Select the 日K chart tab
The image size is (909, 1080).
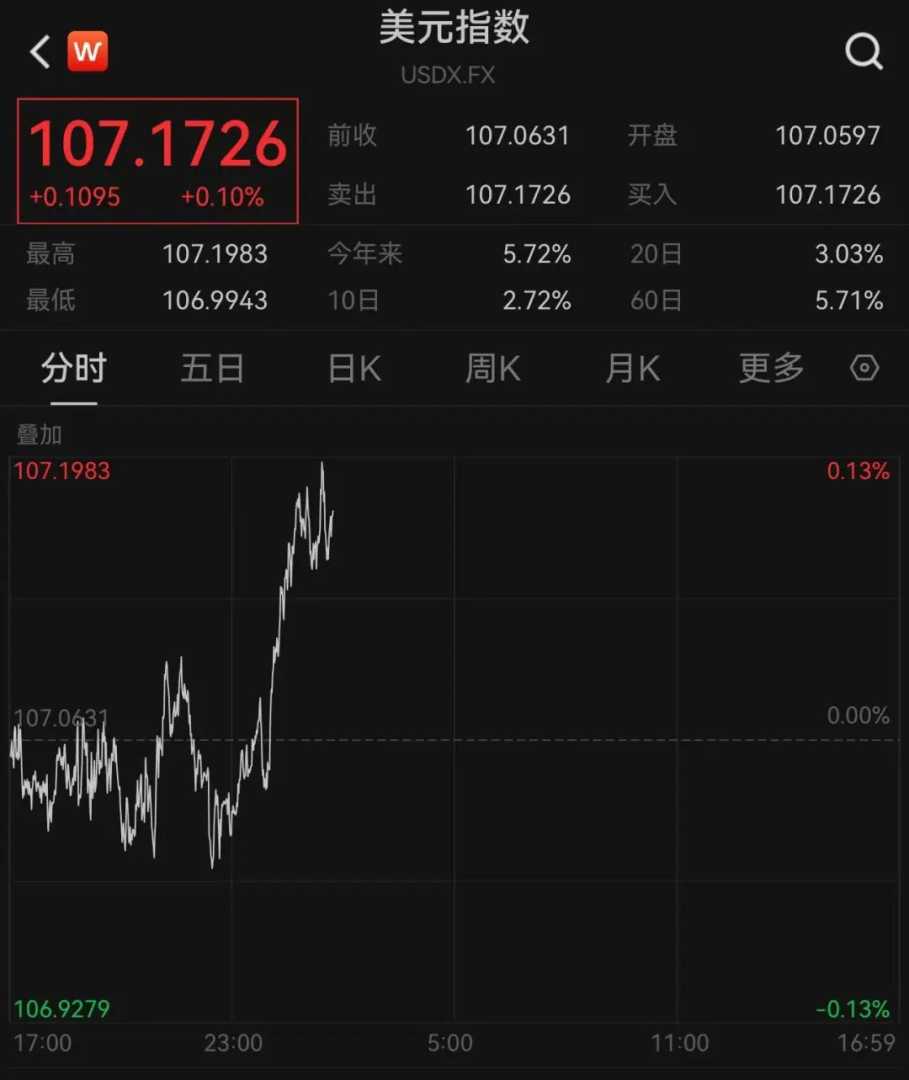(354, 369)
